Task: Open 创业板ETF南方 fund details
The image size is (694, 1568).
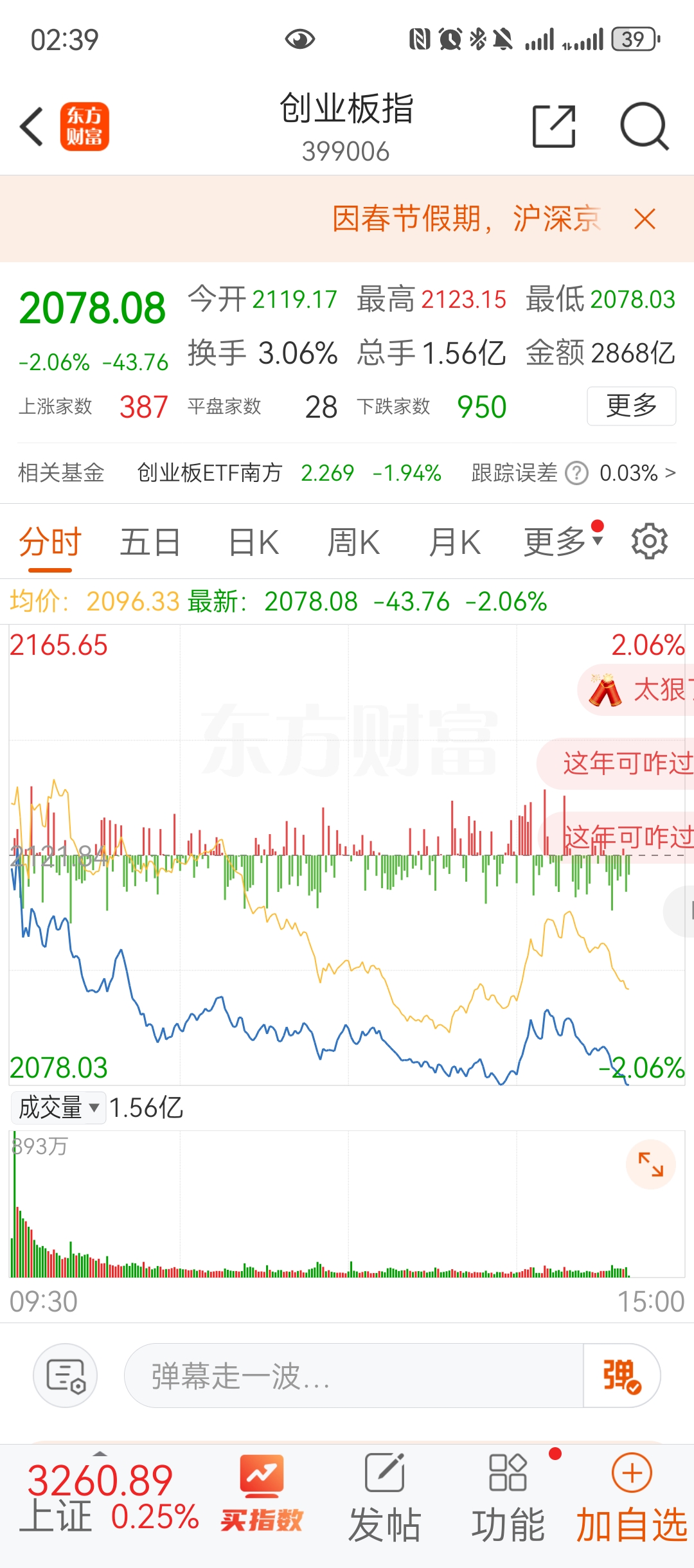Action: 209,472
